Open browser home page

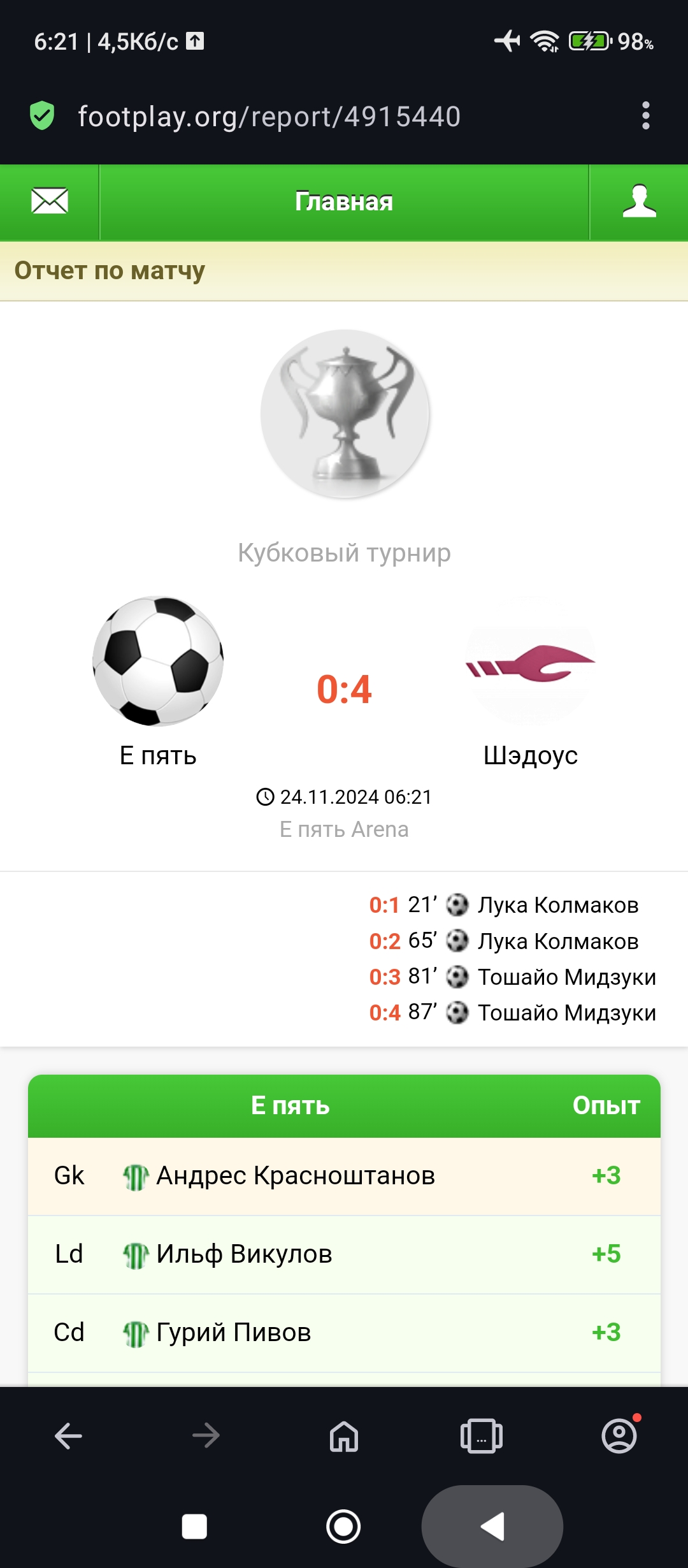344,1436
